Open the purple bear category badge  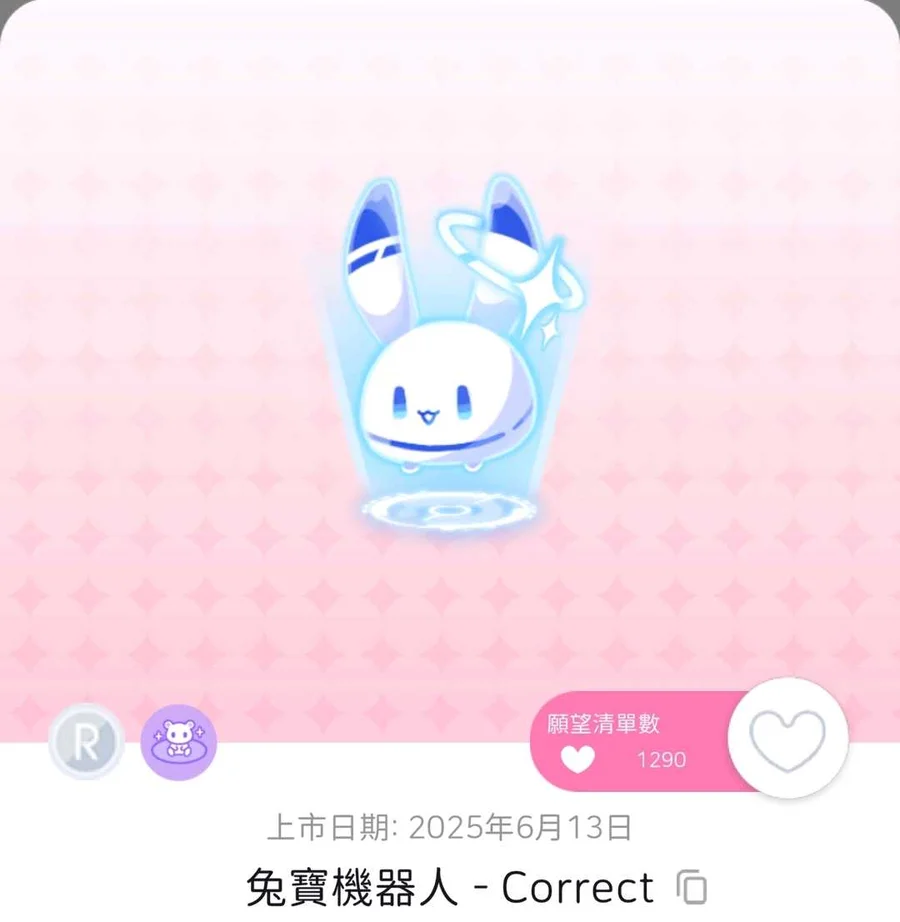[x=178, y=743]
